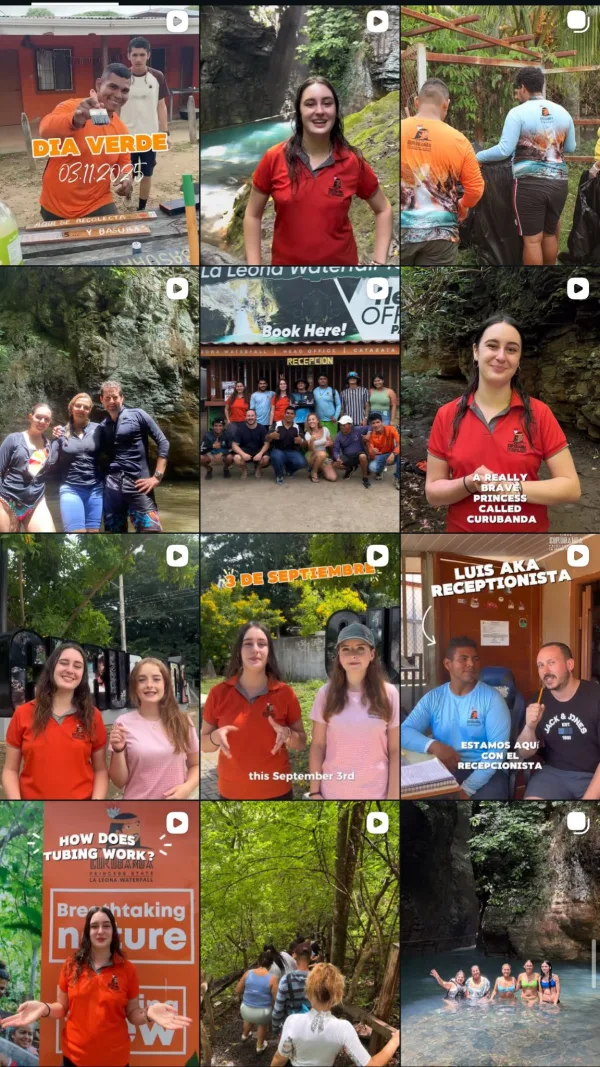
Task: Open the La Leona Waterfall reception group photo reel
Action: tap(299, 400)
